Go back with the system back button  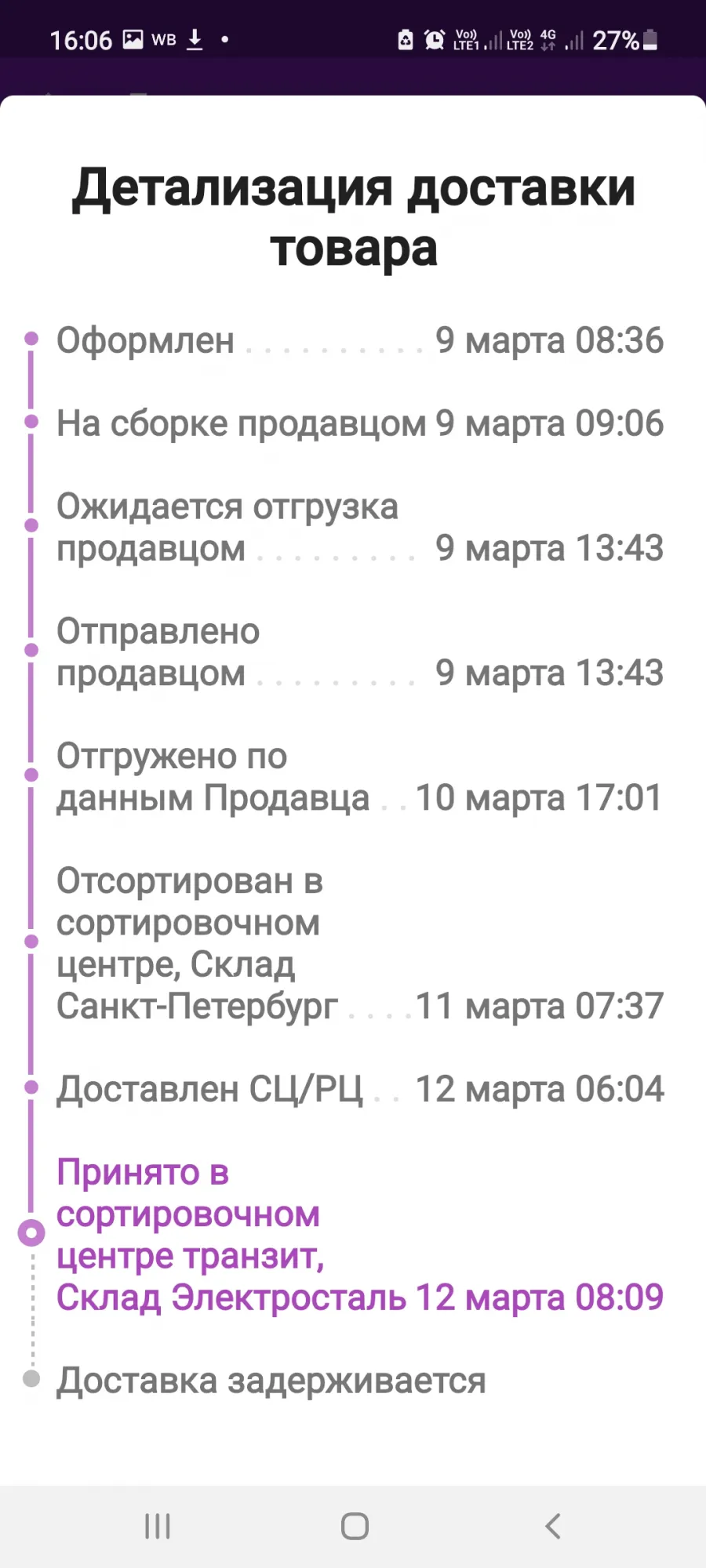(553, 1526)
